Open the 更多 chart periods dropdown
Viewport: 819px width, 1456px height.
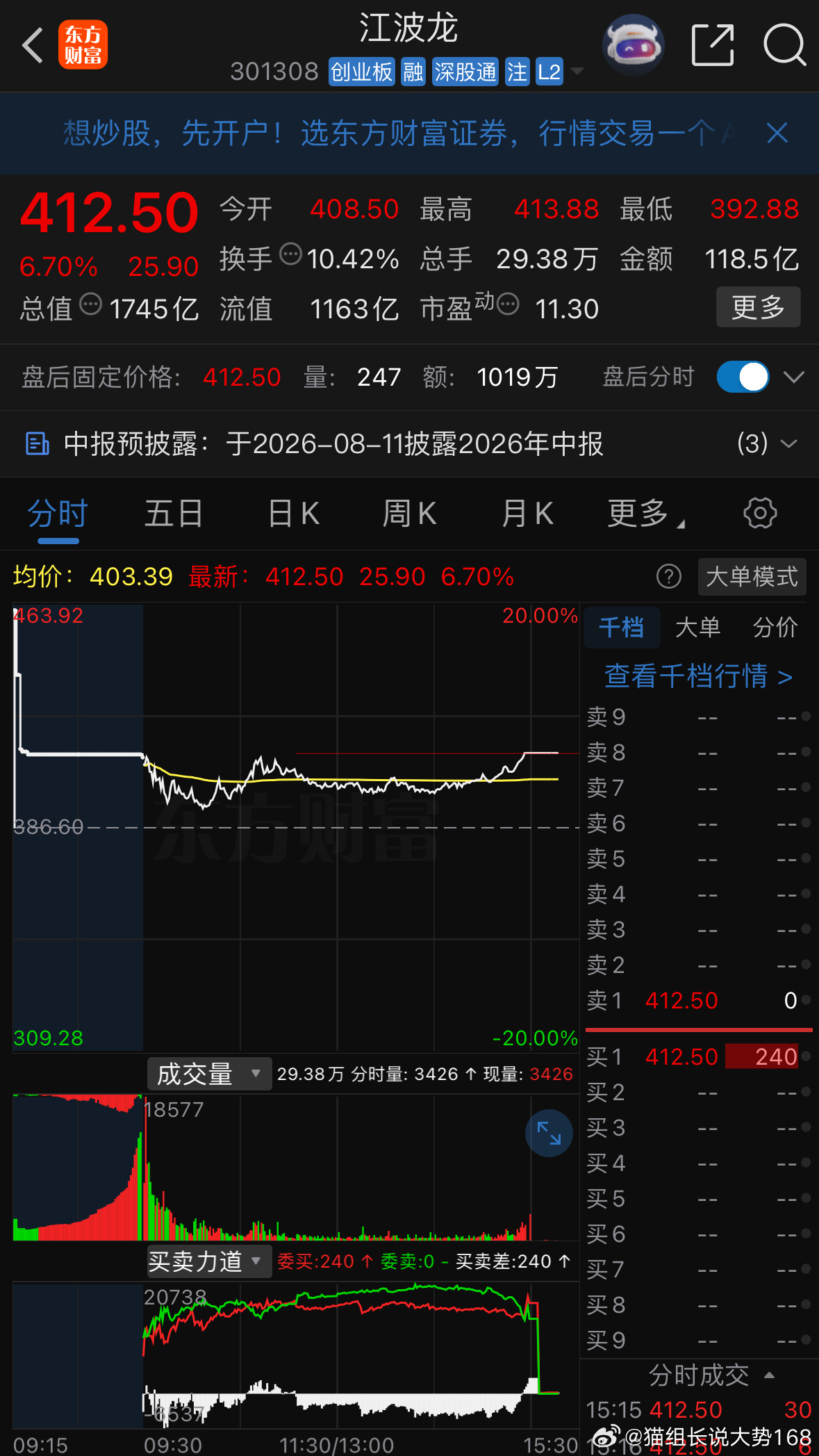(645, 514)
